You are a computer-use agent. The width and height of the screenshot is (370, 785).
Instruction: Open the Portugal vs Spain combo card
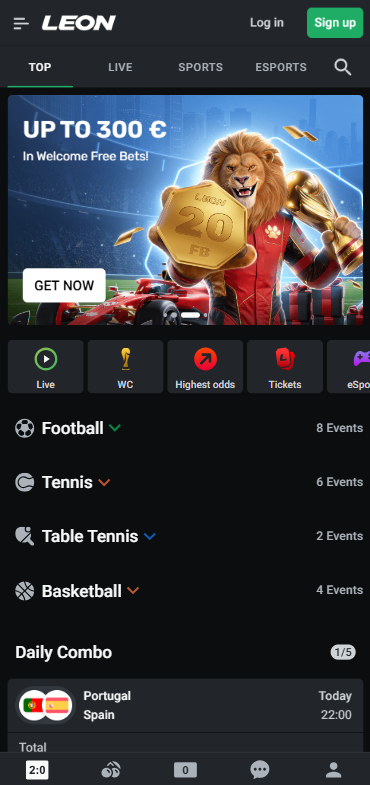(x=185, y=705)
